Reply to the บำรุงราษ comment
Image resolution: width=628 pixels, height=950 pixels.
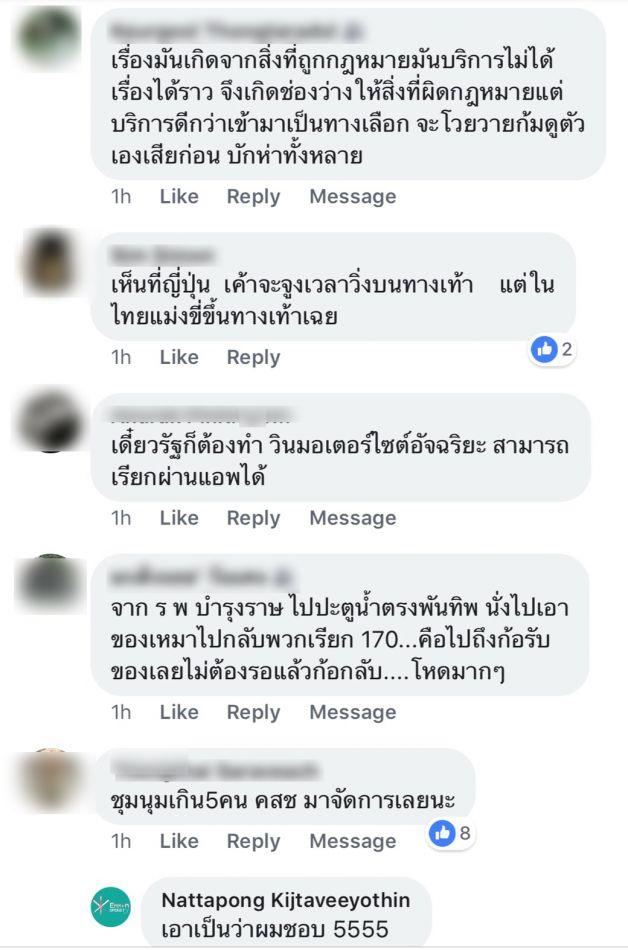click(253, 712)
